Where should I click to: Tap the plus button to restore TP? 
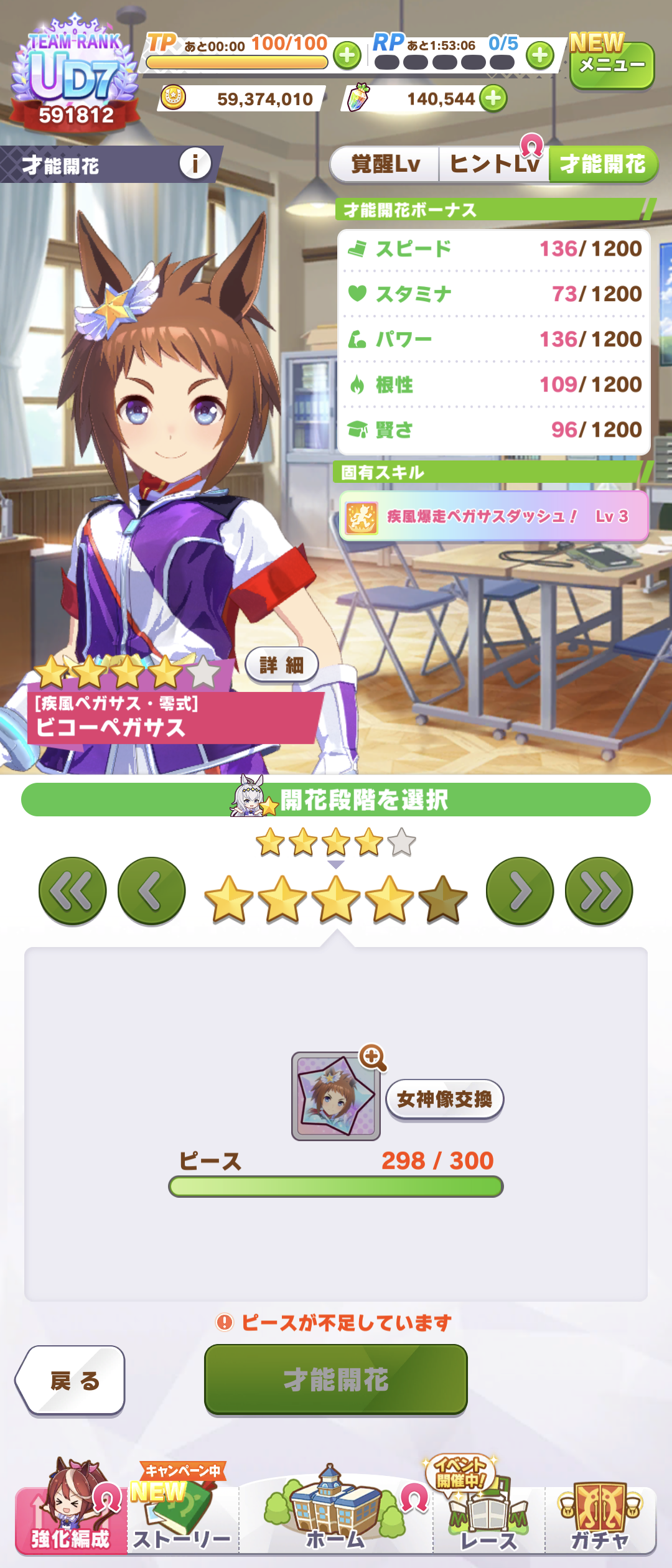click(x=347, y=56)
